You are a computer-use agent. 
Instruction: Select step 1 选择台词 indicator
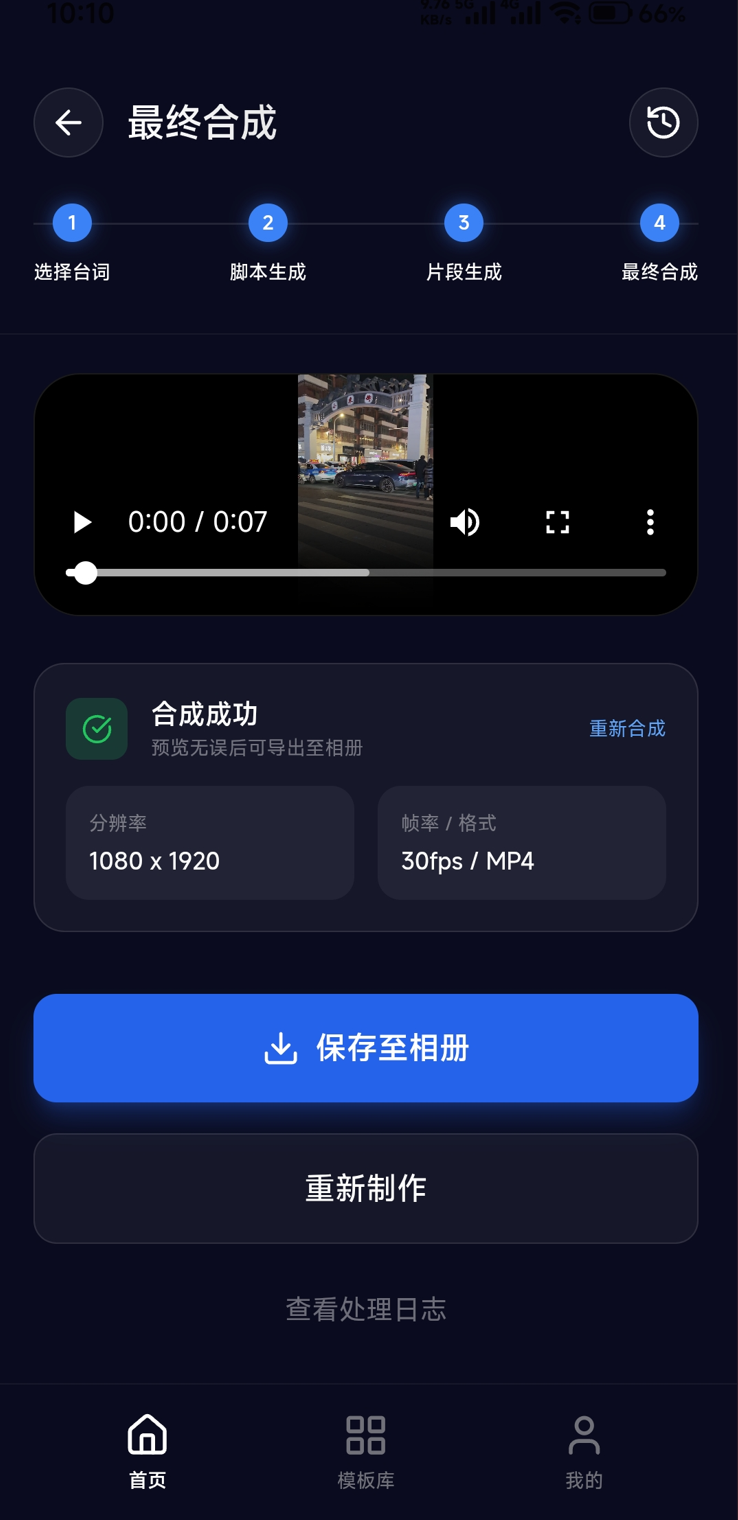[x=71, y=222]
